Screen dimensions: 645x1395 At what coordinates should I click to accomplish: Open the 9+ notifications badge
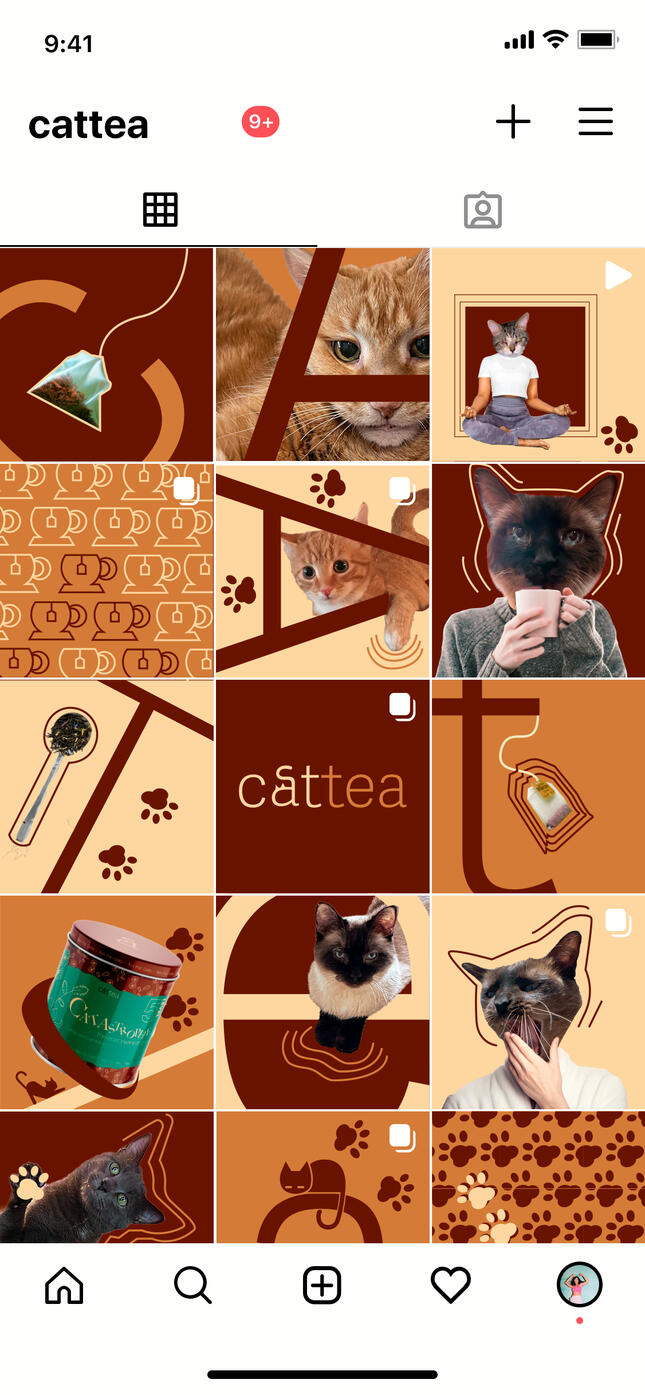[260, 122]
